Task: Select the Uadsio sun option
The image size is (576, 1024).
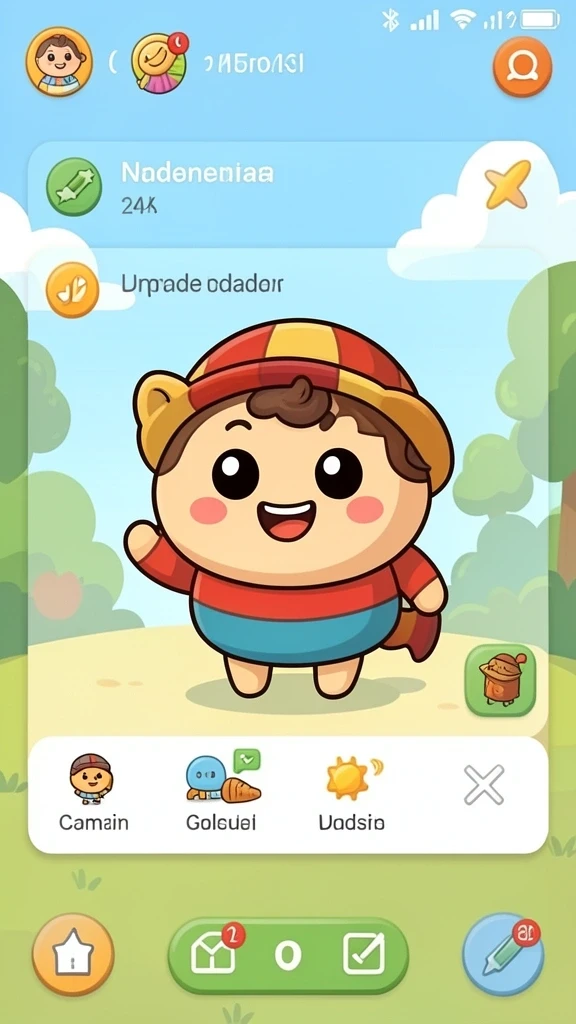Action: coord(352,793)
